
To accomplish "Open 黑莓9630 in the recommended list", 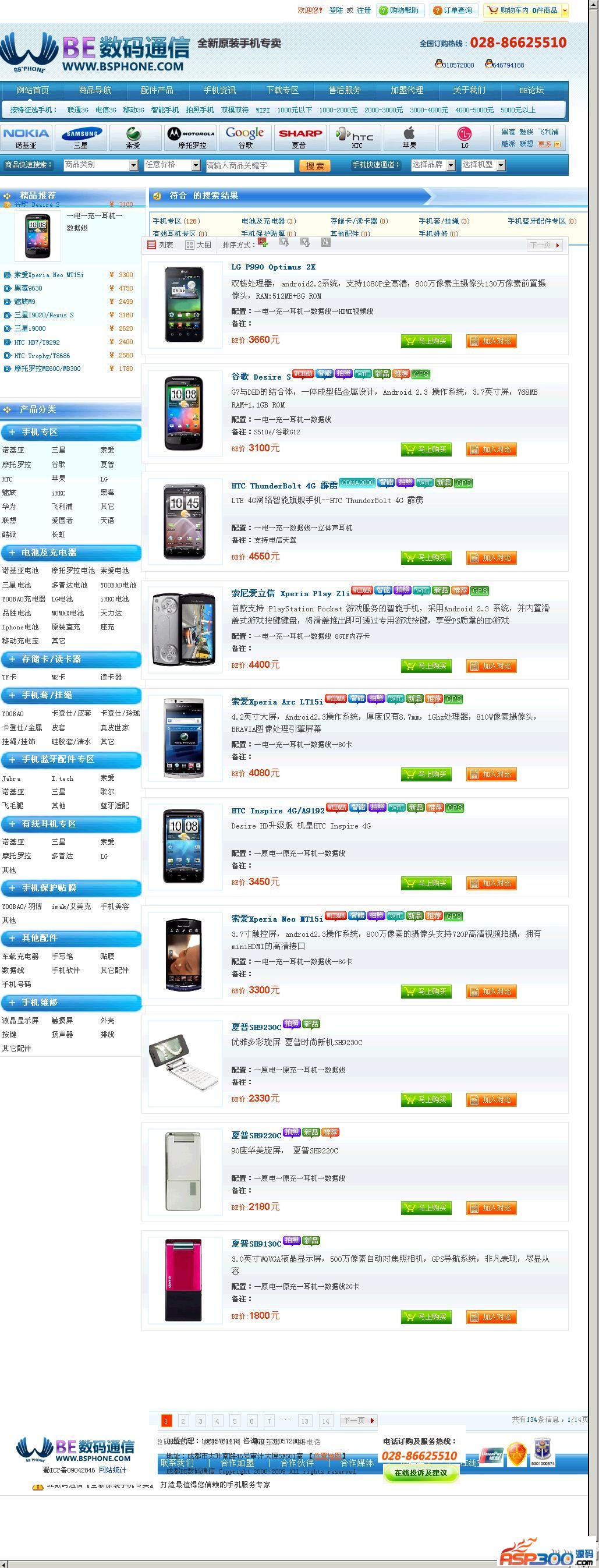I will coord(28,288).
